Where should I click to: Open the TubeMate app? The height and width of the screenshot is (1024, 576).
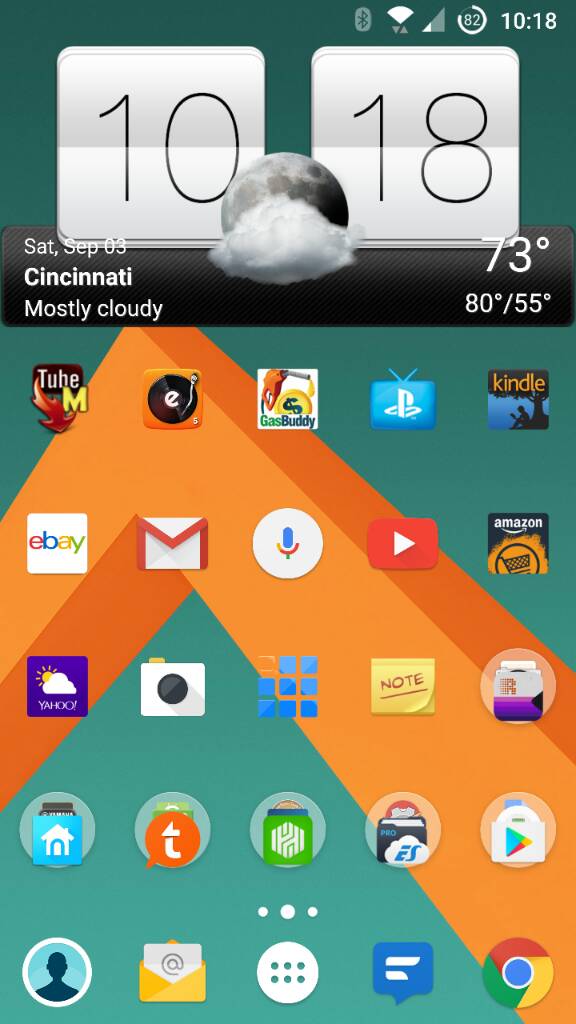pos(57,398)
